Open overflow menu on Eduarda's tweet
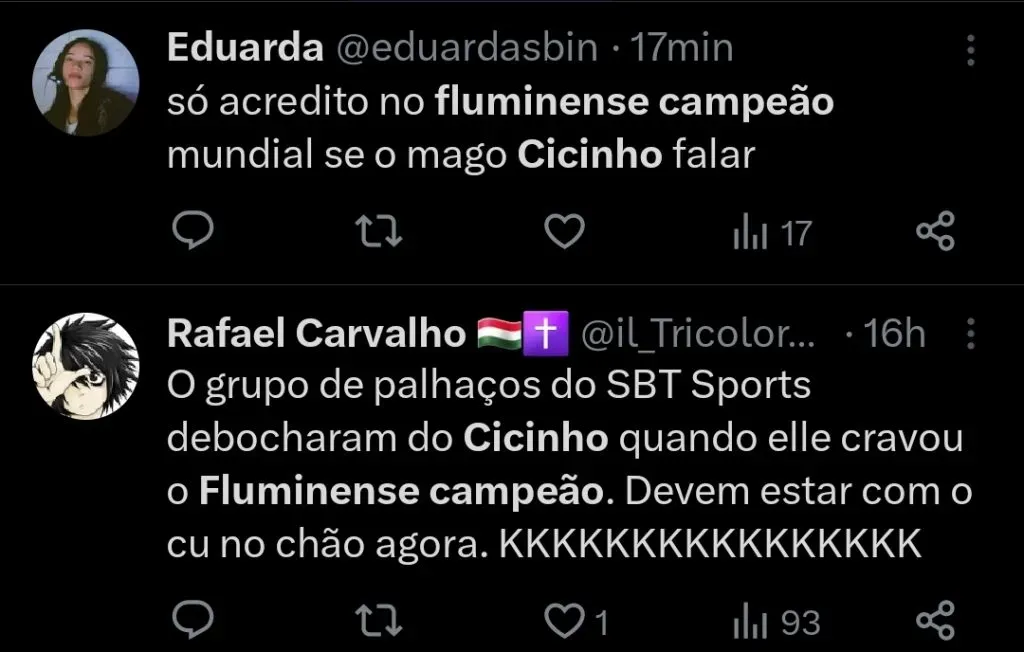The height and width of the screenshot is (652, 1024). [x=970, y=49]
